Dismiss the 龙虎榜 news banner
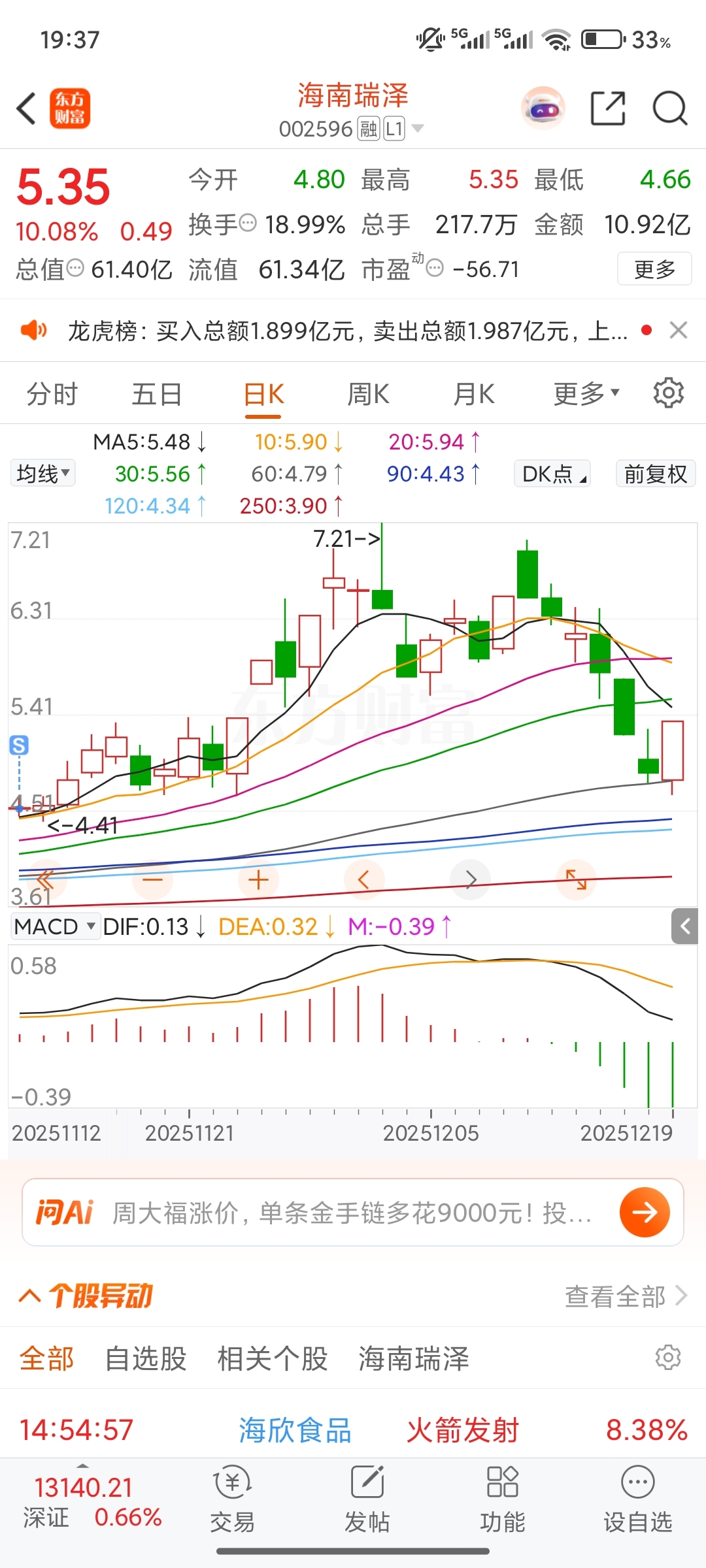The height and width of the screenshot is (1568, 706). click(x=679, y=331)
